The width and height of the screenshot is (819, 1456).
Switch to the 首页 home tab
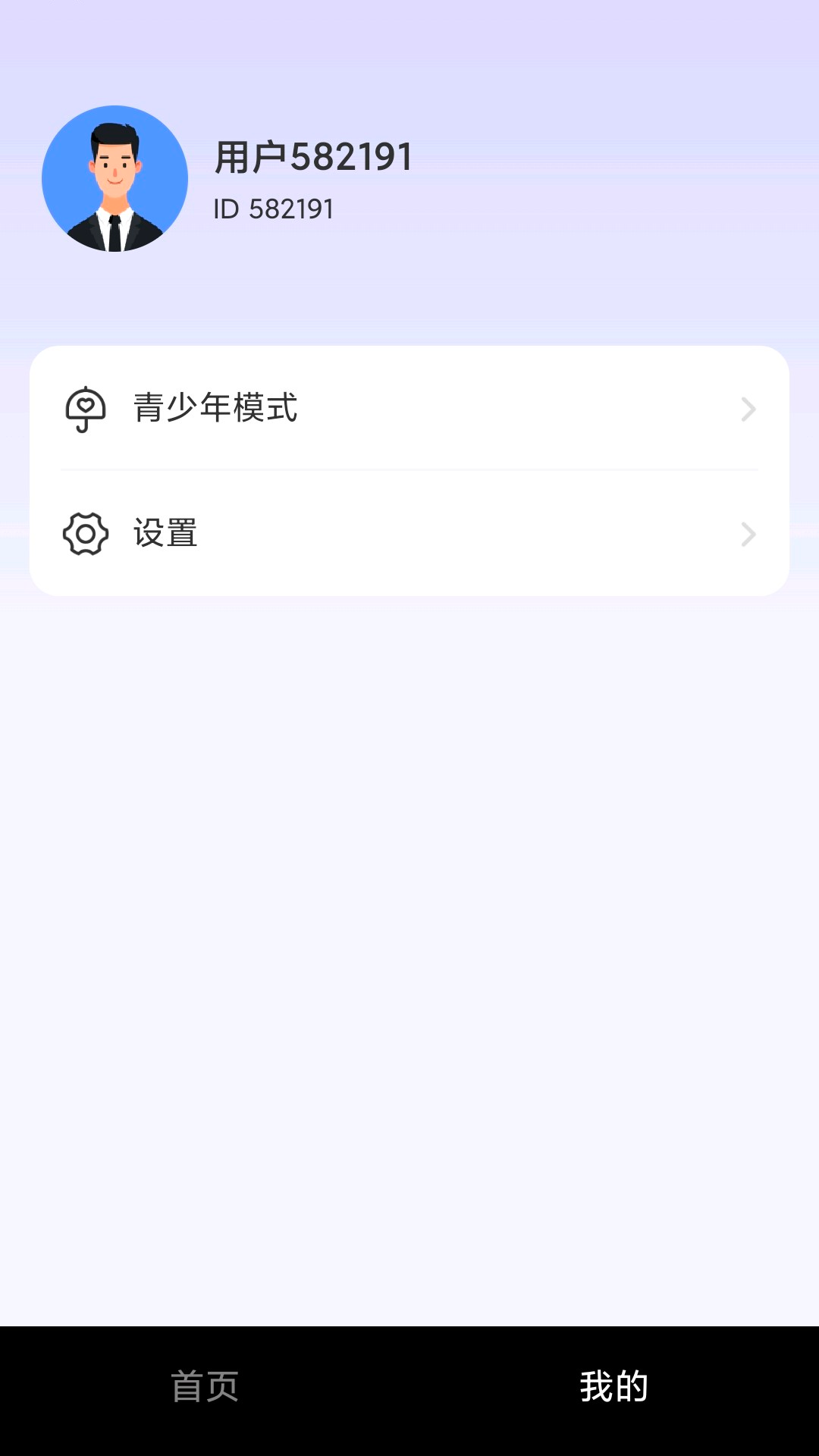205,1387
